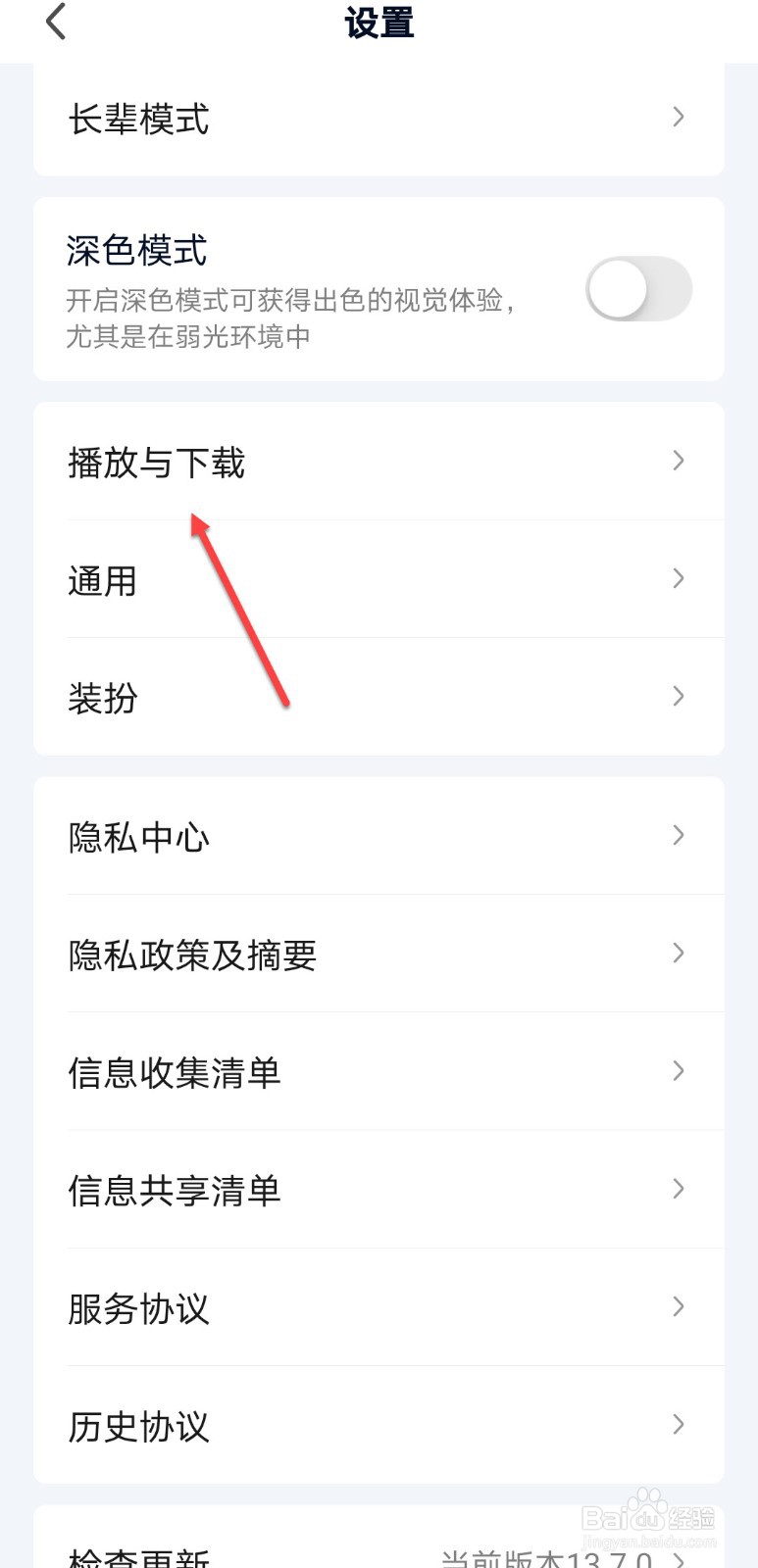
Task: Tap the chevron next to 服务协议
Action: point(678,1306)
